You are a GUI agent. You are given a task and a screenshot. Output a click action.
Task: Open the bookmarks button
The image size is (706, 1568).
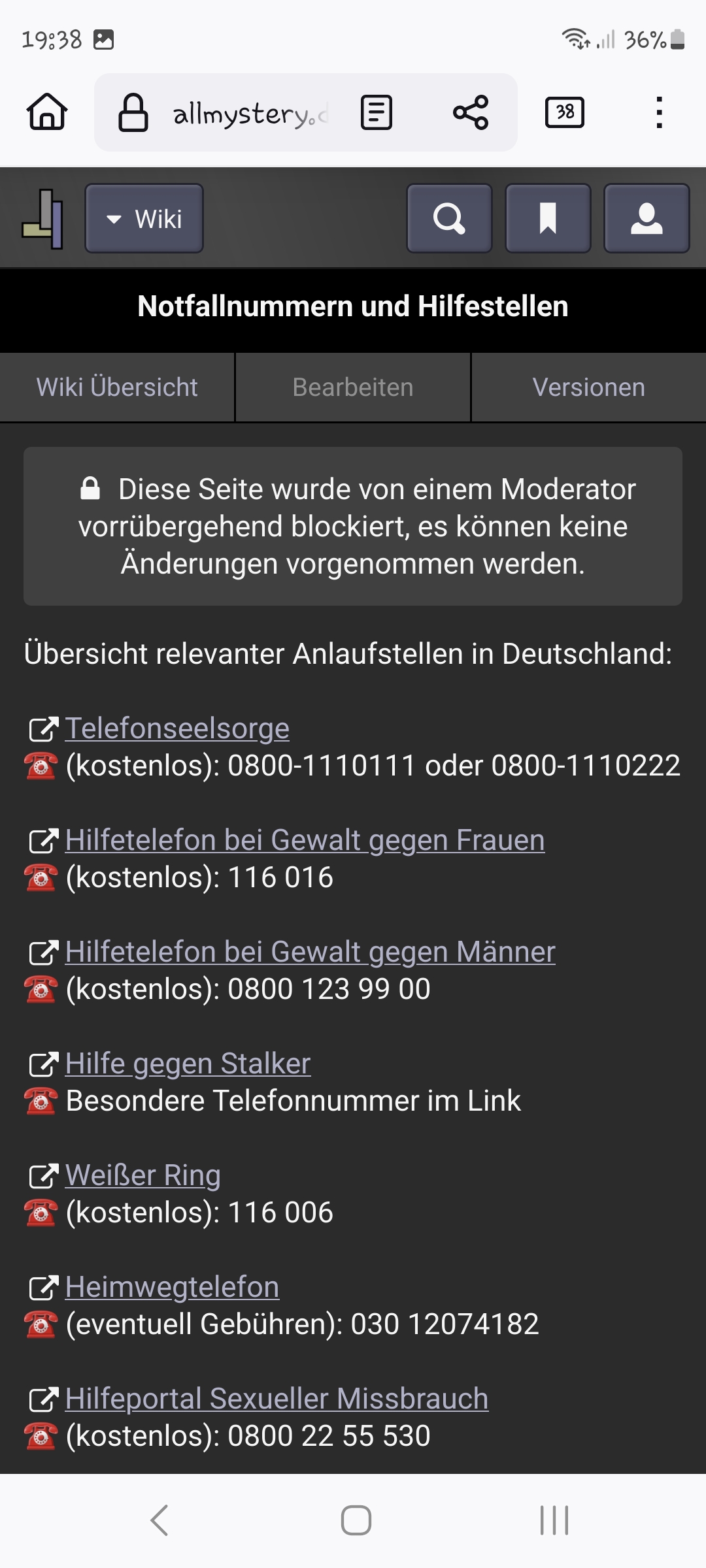(x=548, y=218)
